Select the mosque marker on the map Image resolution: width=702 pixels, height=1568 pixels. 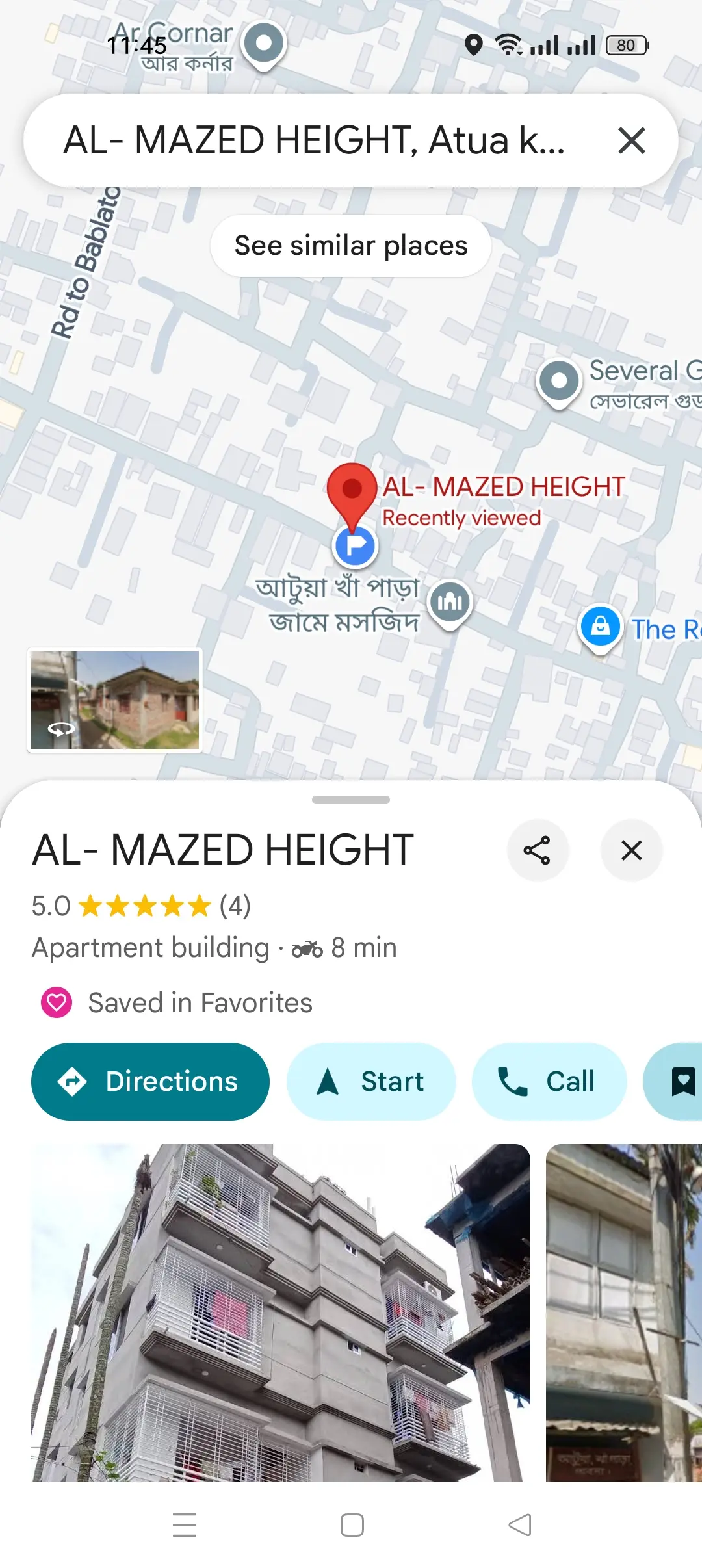450,604
